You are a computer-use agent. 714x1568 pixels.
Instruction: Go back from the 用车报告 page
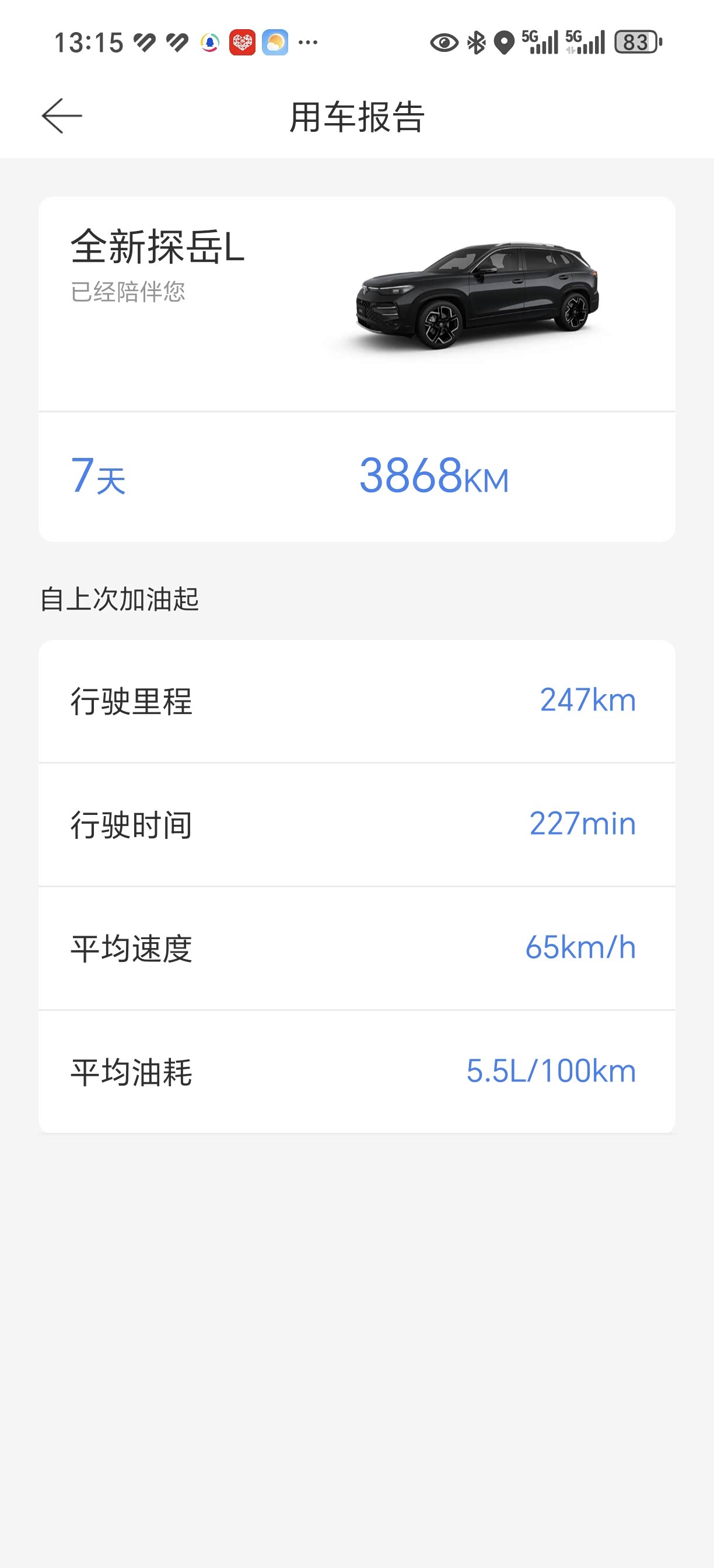61,116
